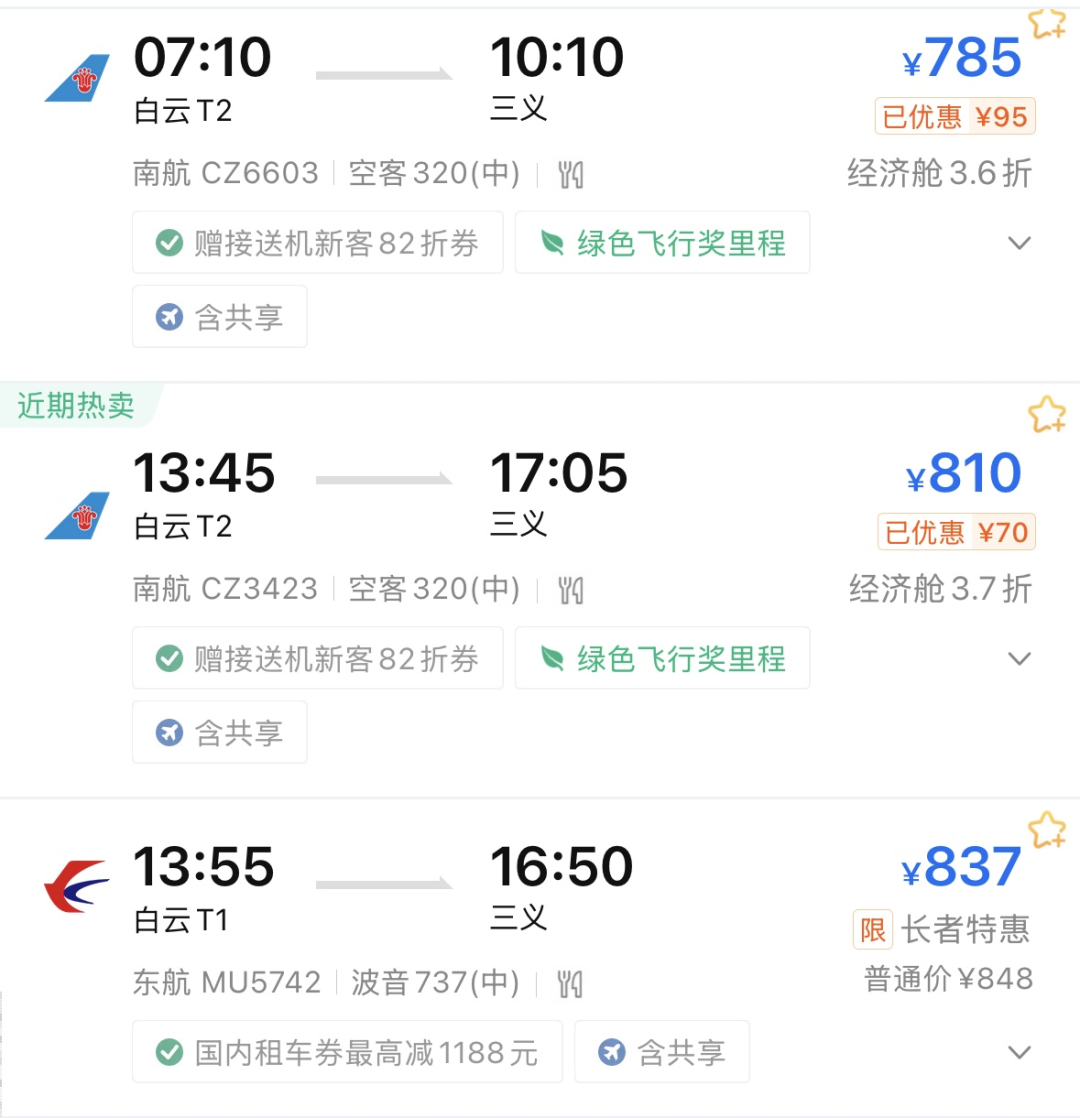Star the 13:45 CZ3423 flight
The image size is (1080, 1118).
click(x=1048, y=412)
